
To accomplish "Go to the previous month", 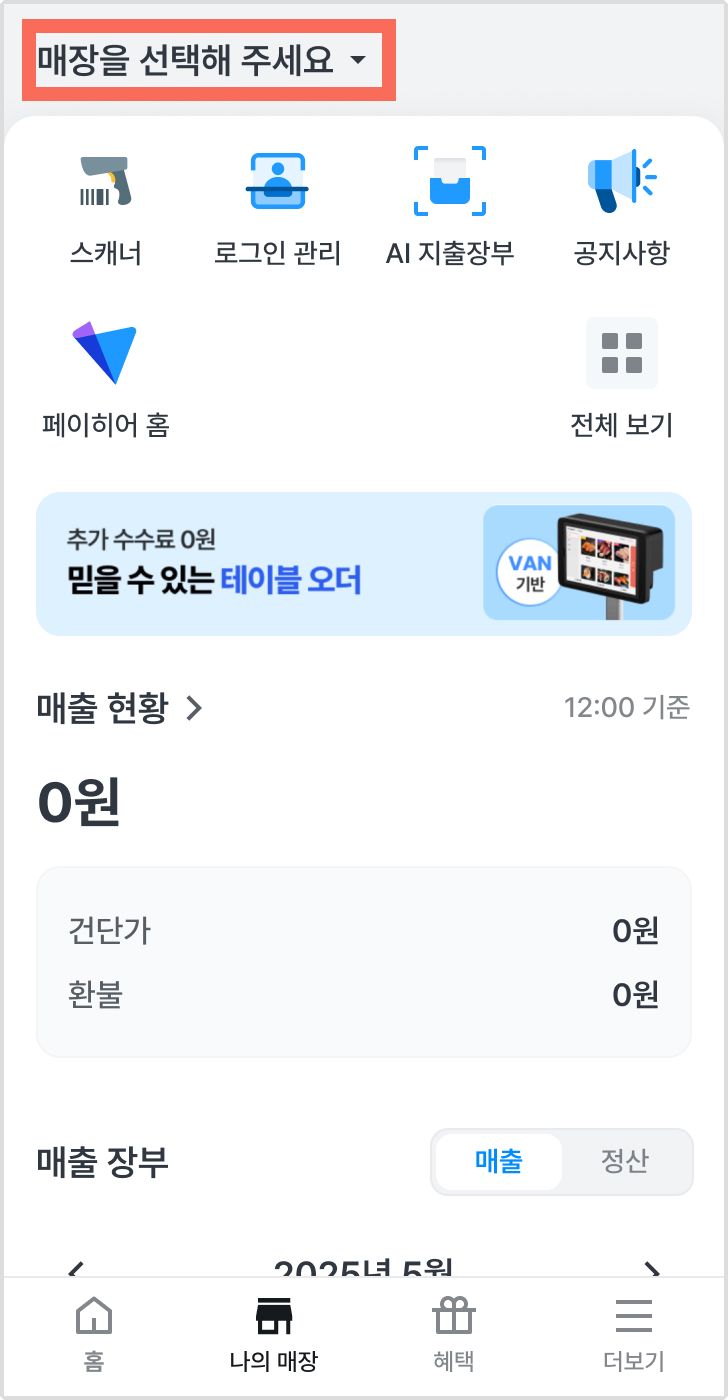I will coord(76,1270).
